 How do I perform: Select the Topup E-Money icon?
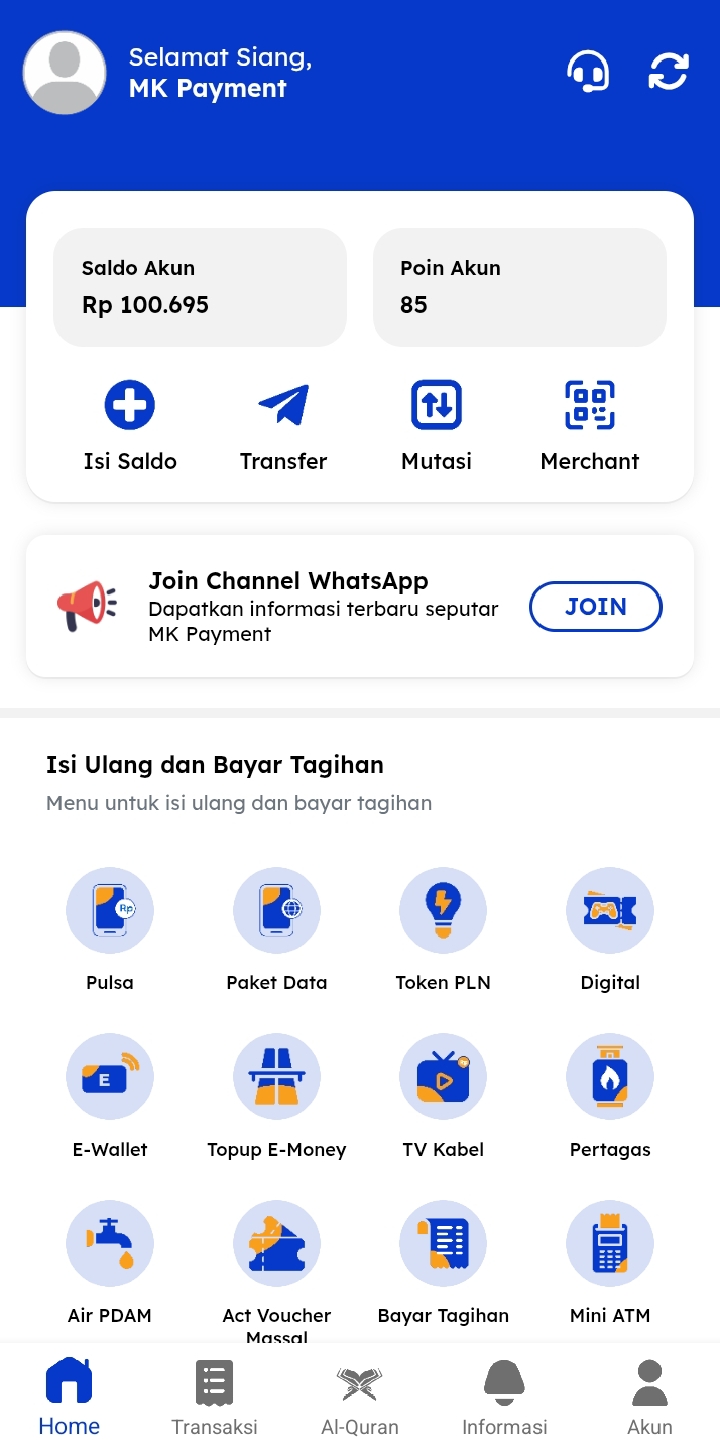277,1077
